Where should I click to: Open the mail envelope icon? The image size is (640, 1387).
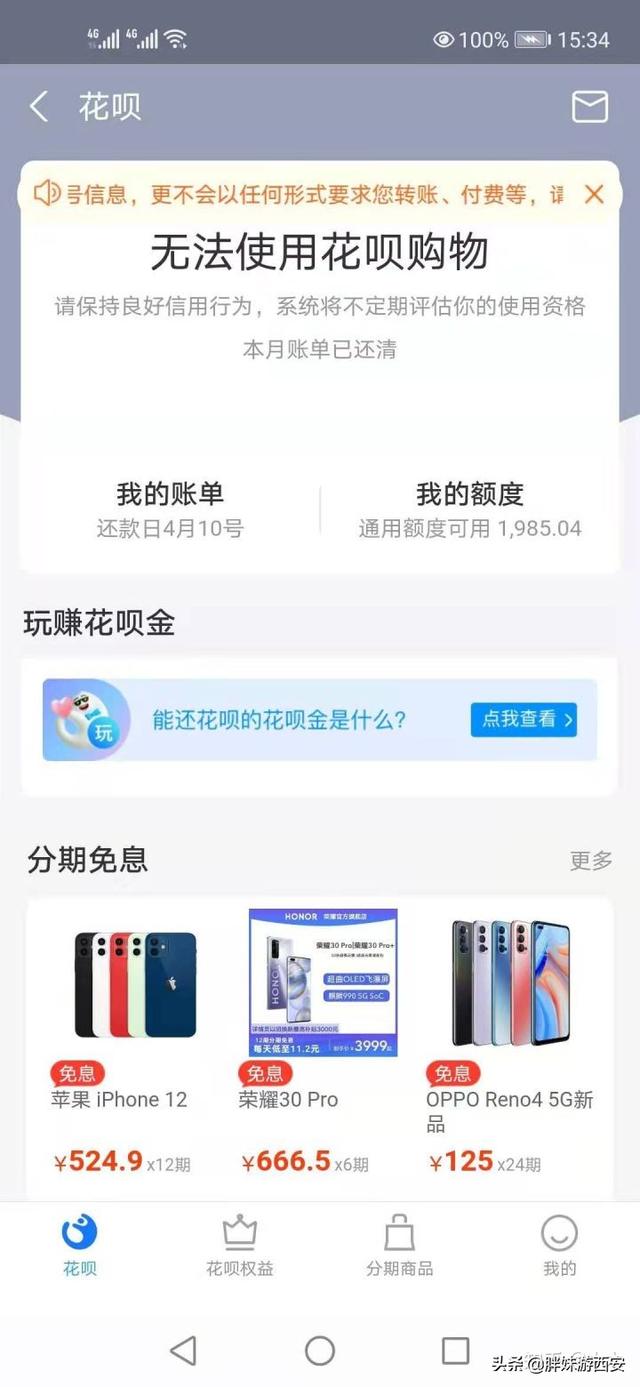[x=589, y=106]
